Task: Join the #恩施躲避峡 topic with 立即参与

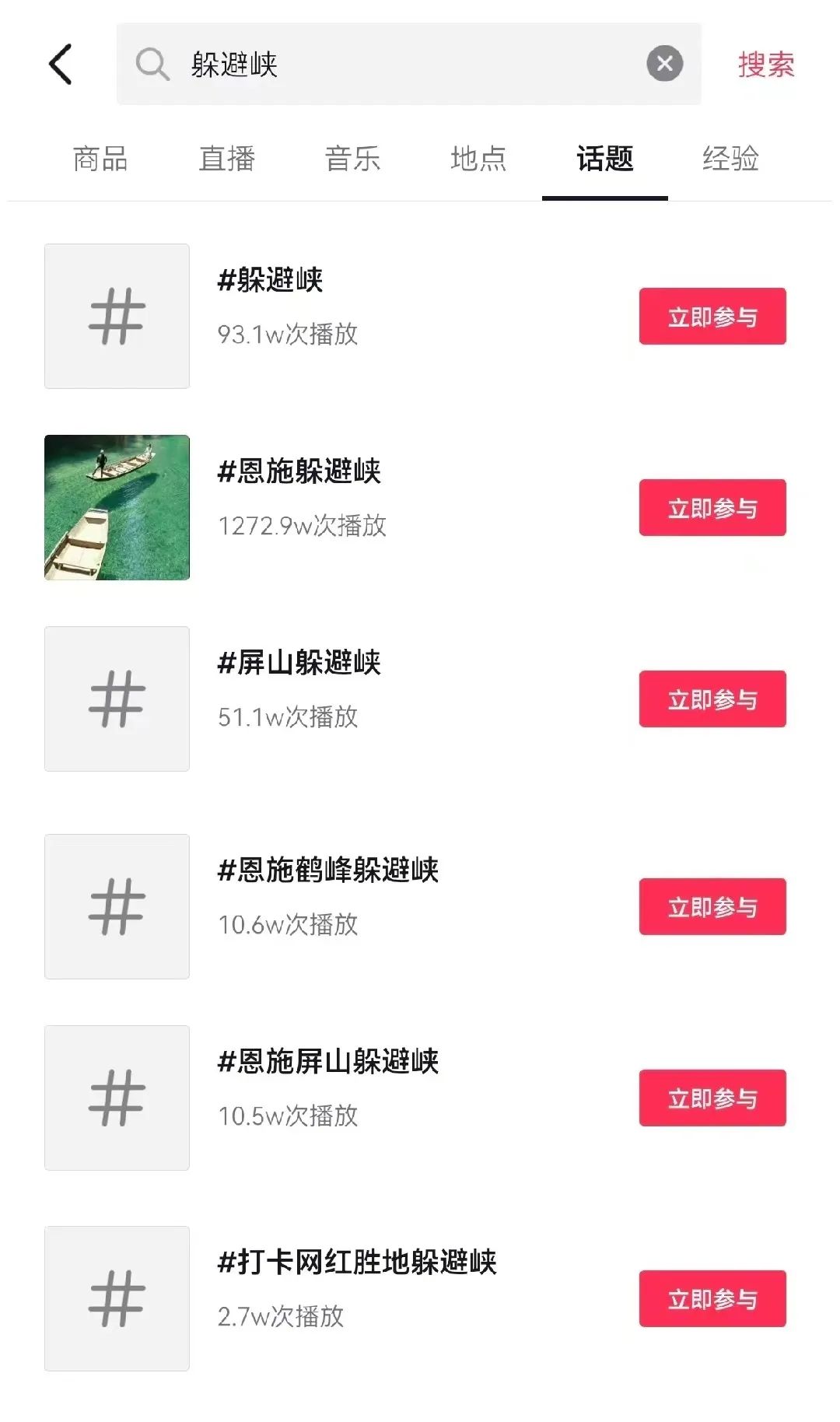Action: coord(712,508)
